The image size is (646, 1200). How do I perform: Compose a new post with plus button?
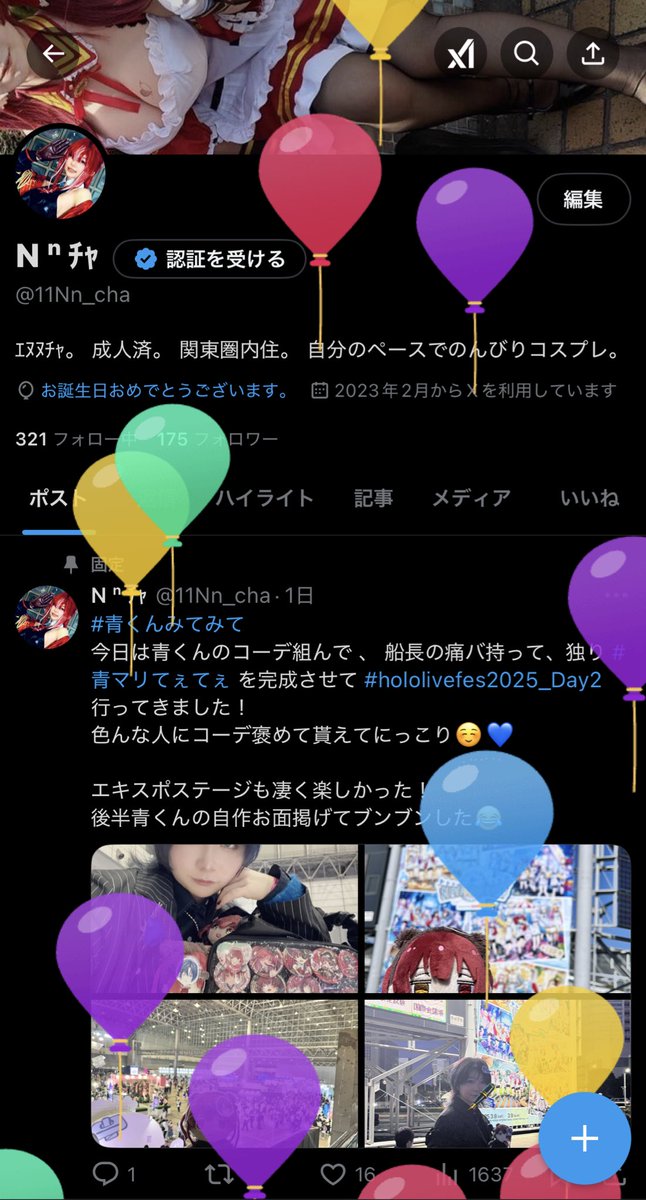click(584, 1139)
